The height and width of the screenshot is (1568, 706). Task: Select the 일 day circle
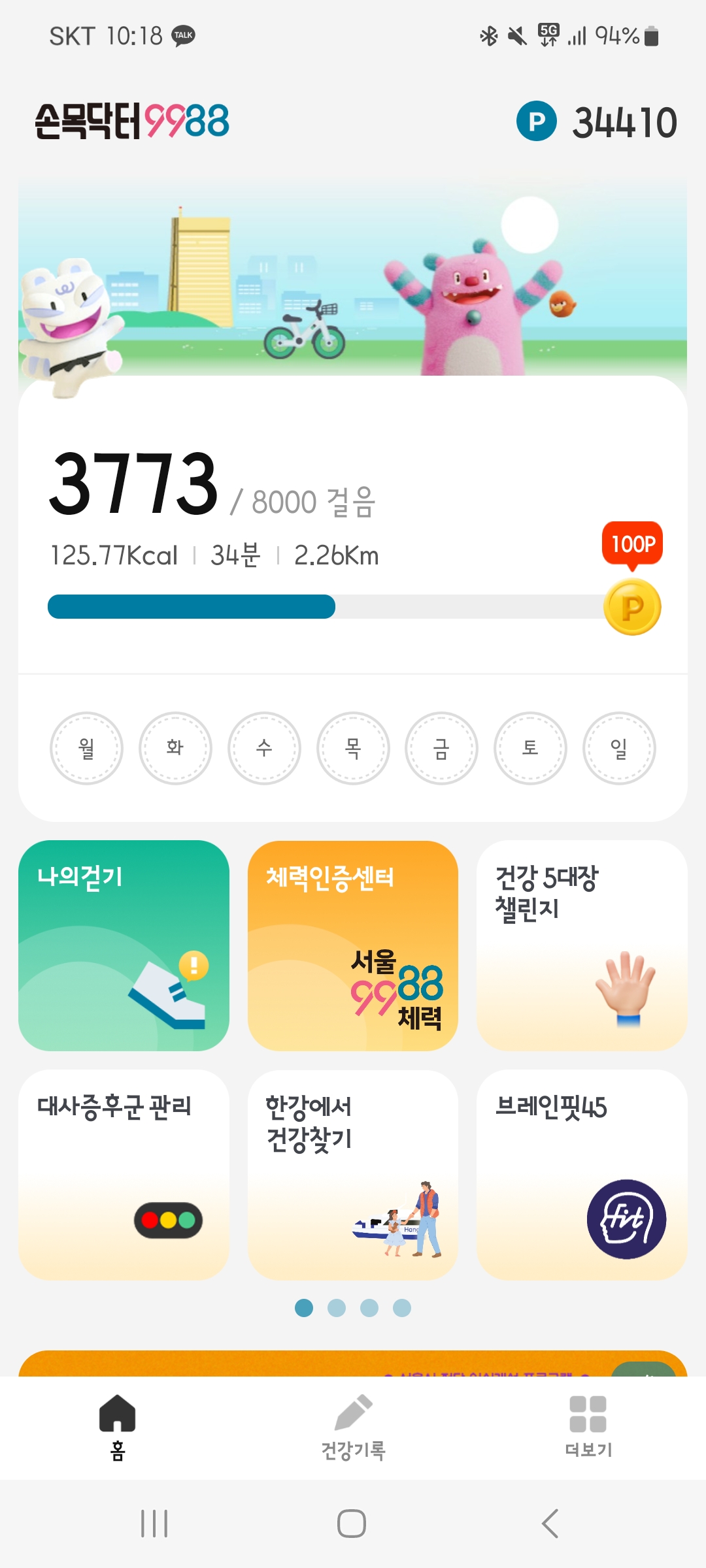coord(619,748)
